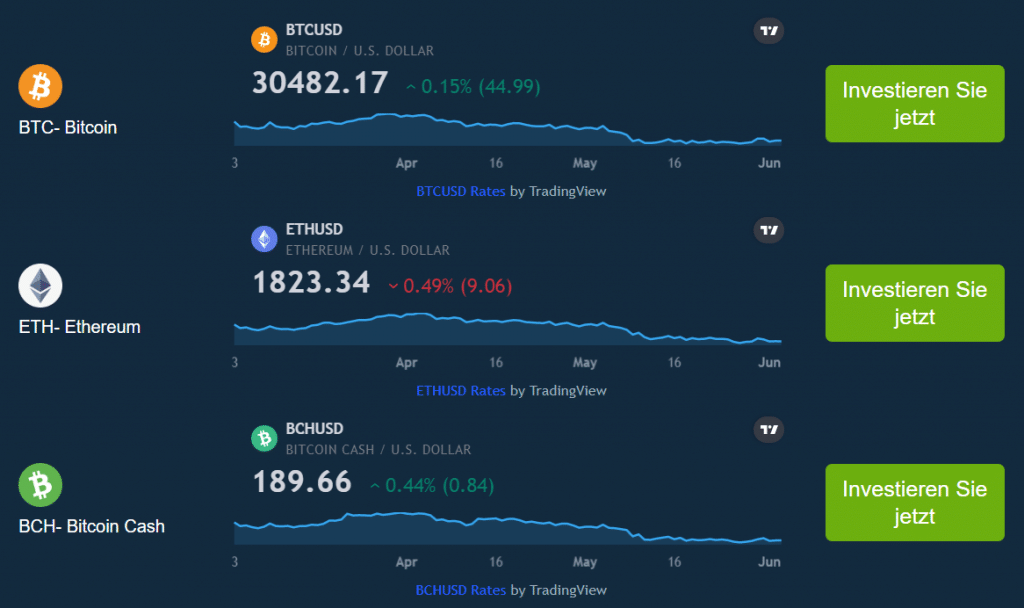Tap Investieren Sie jetzt for ETH- Ethereum
The image size is (1024, 608).
[914, 303]
